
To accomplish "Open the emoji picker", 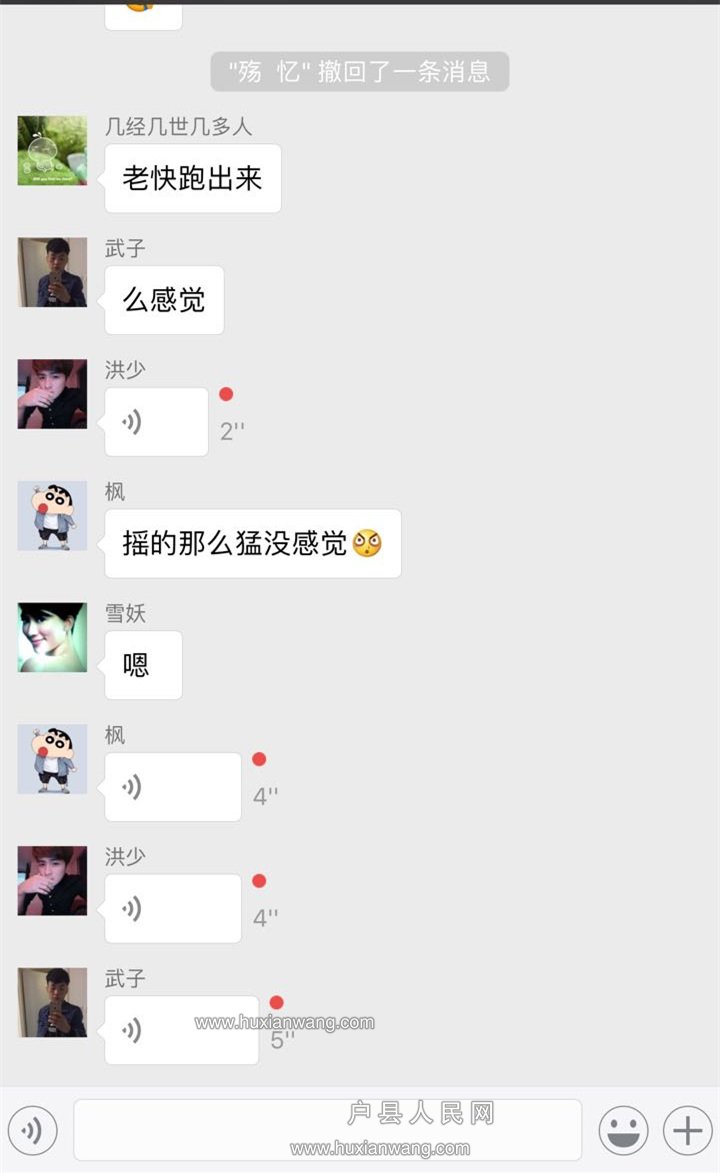I will tap(623, 1131).
